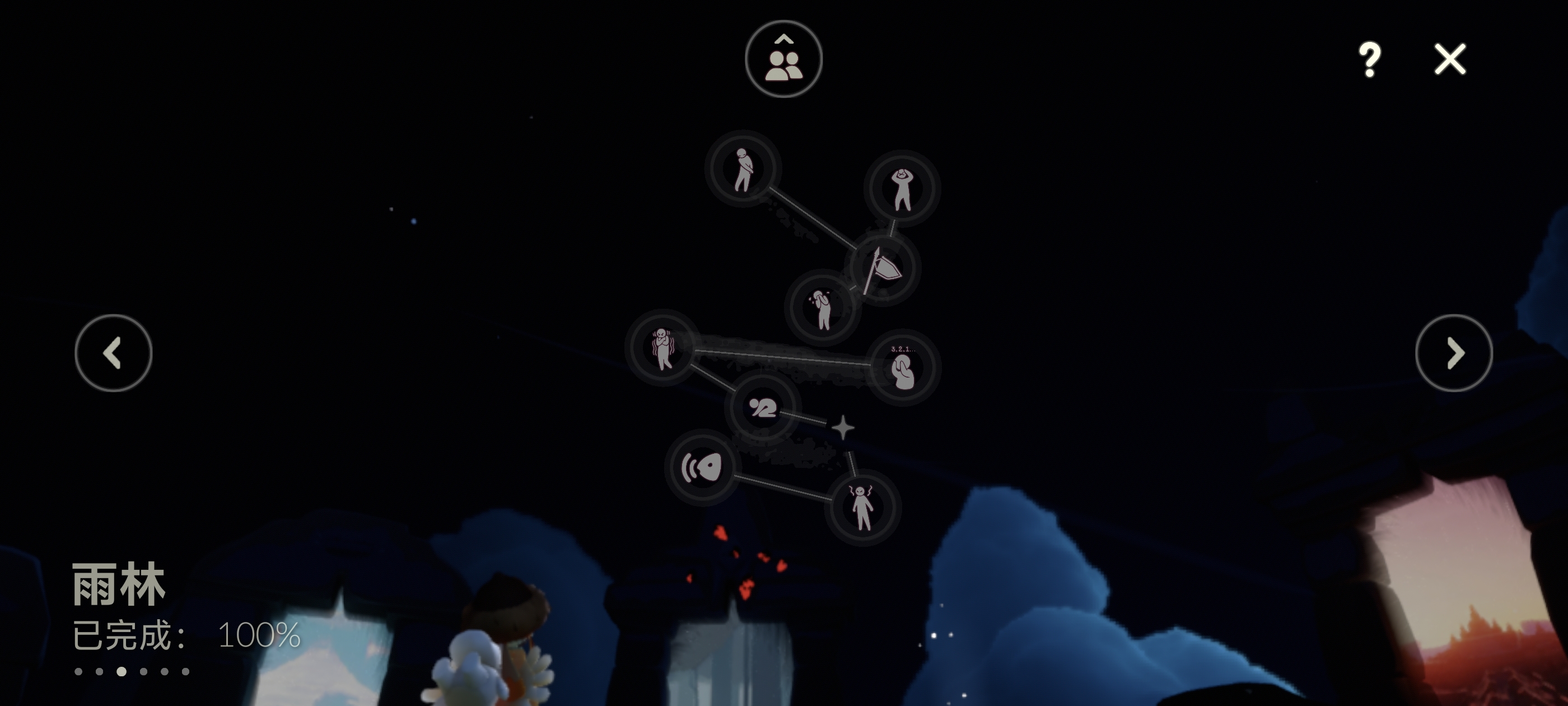1568x706 pixels.
Task: Select the 3,2,1 hide-and-seek spirit node
Action: 902,368
